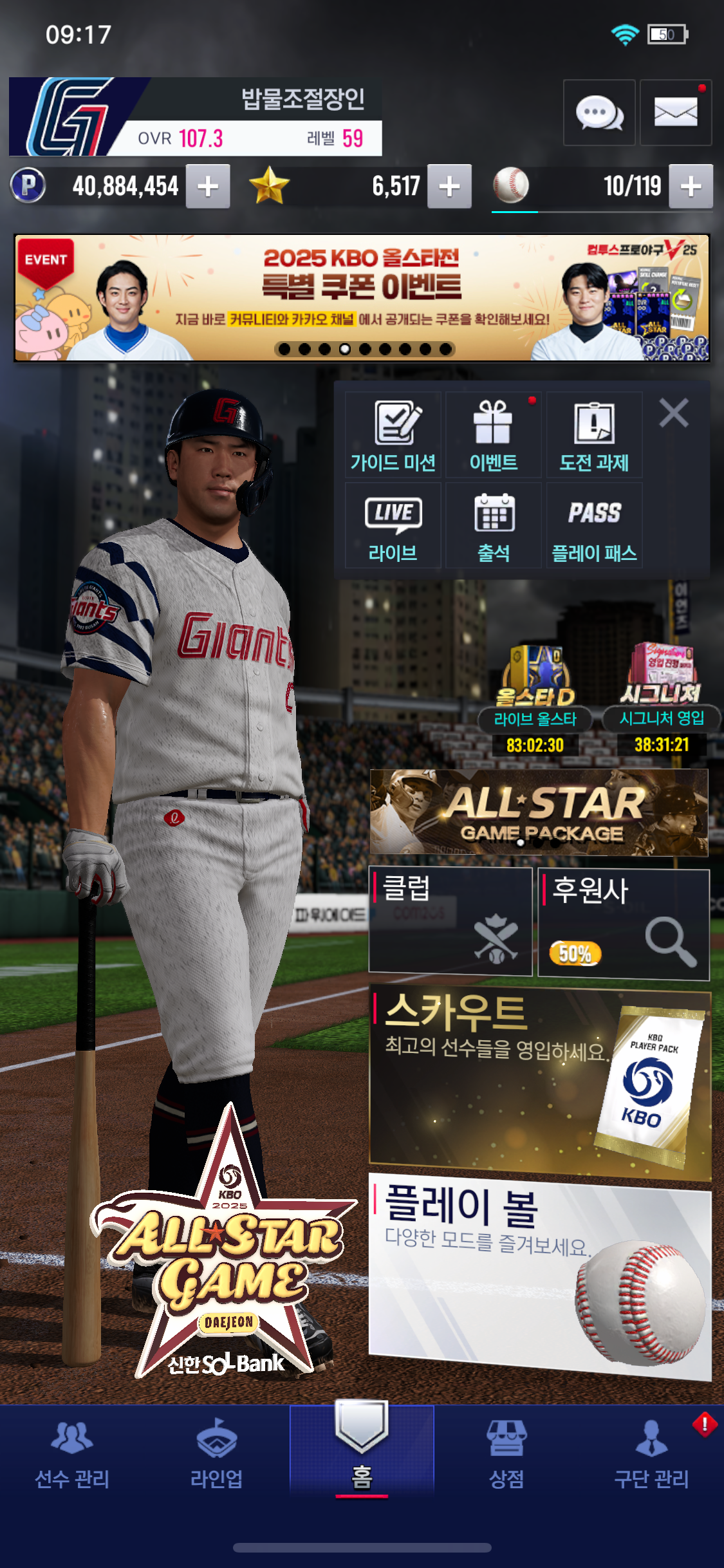Open the 클럽 card
Viewport: 724px width, 1568px height.
[450, 920]
